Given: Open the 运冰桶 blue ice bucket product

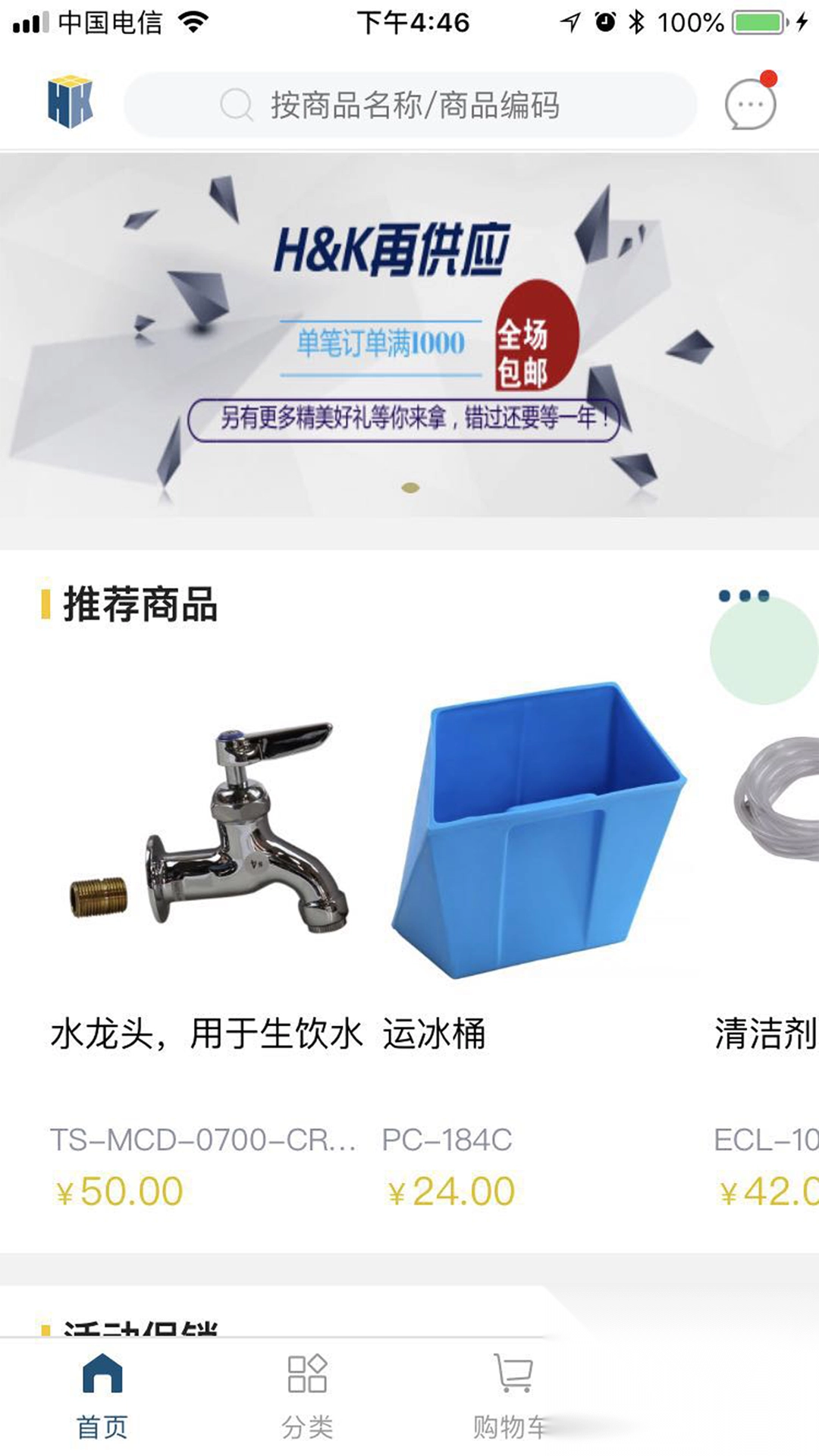Looking at the screenshot, I should 538,834.
